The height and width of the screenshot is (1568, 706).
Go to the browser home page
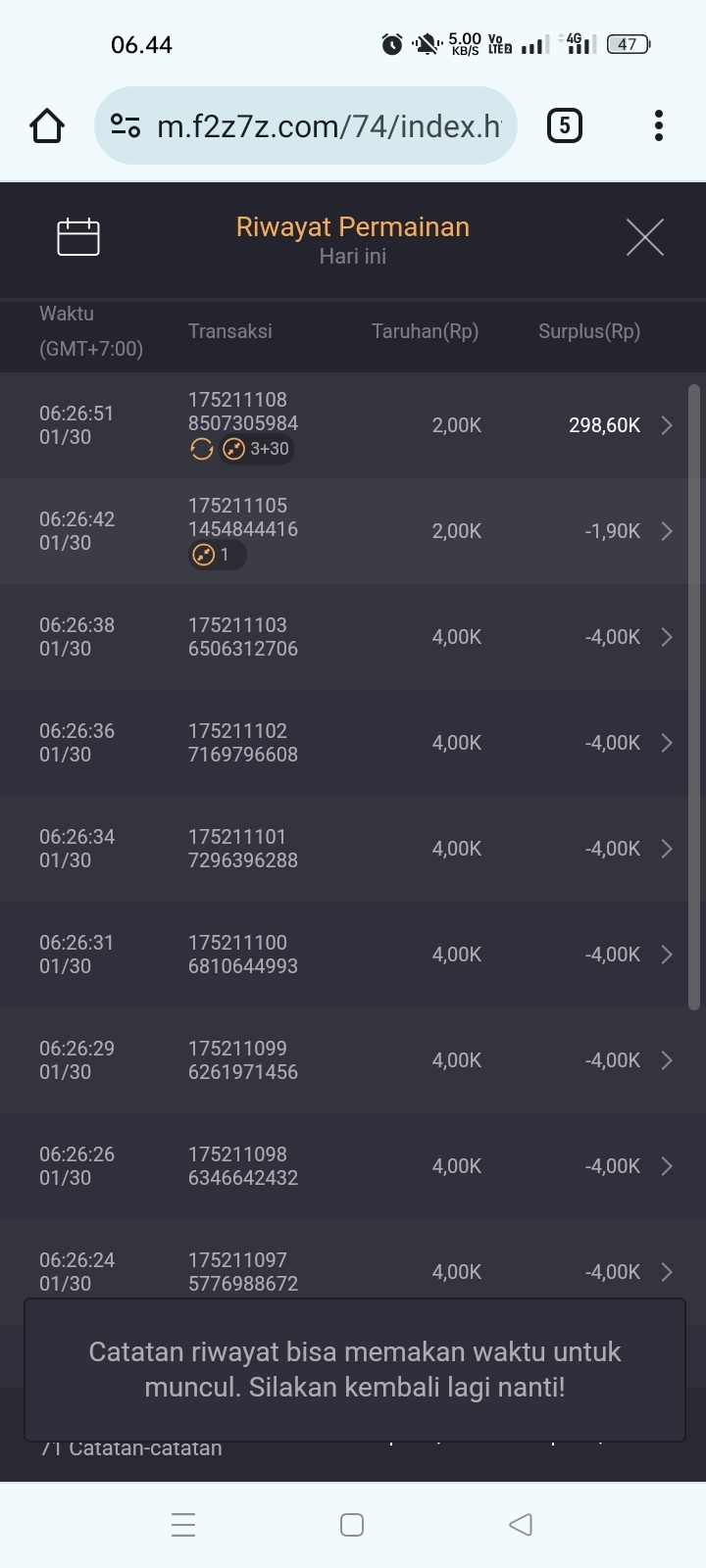pyautogui.click(x=47, y=125)
